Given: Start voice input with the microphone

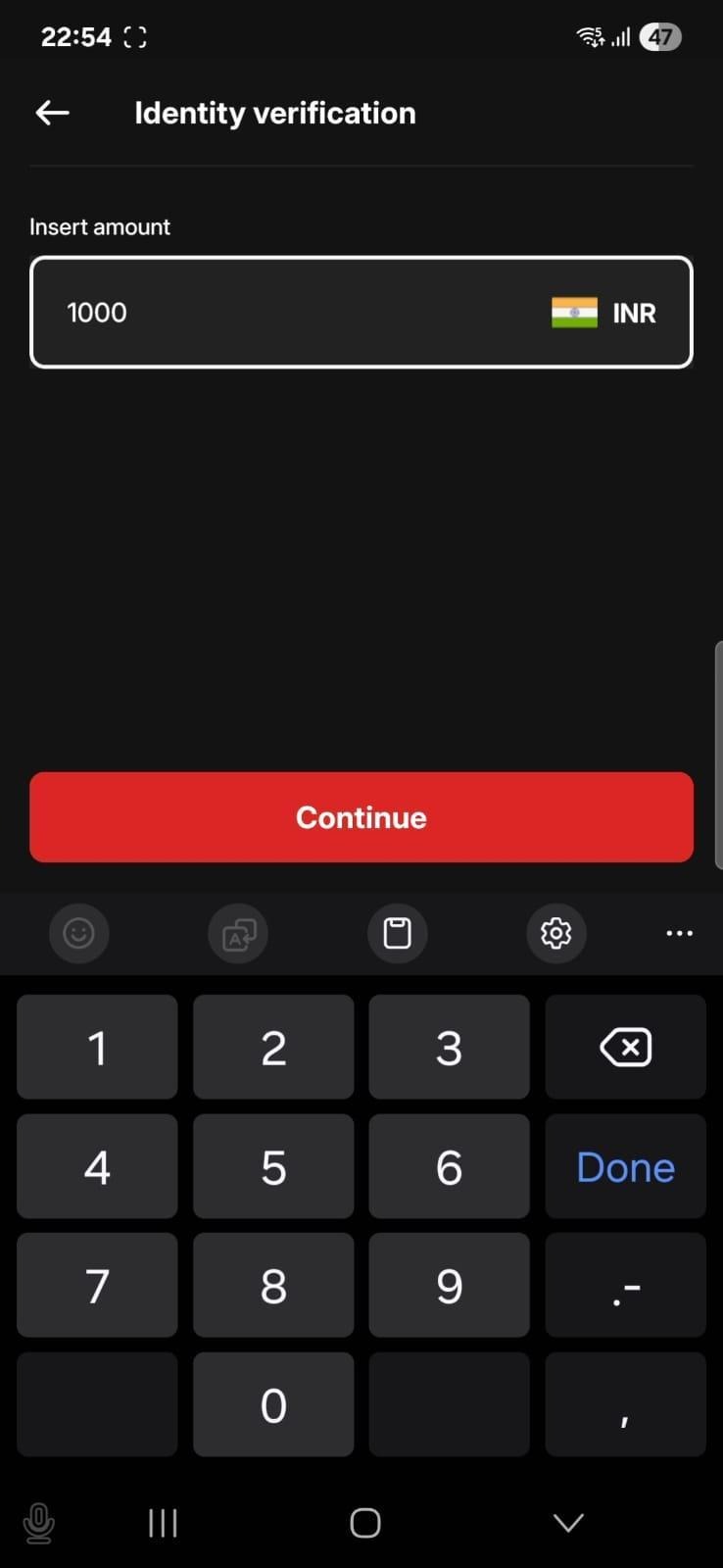Looking at the screenshot, I should (39, 1523).
